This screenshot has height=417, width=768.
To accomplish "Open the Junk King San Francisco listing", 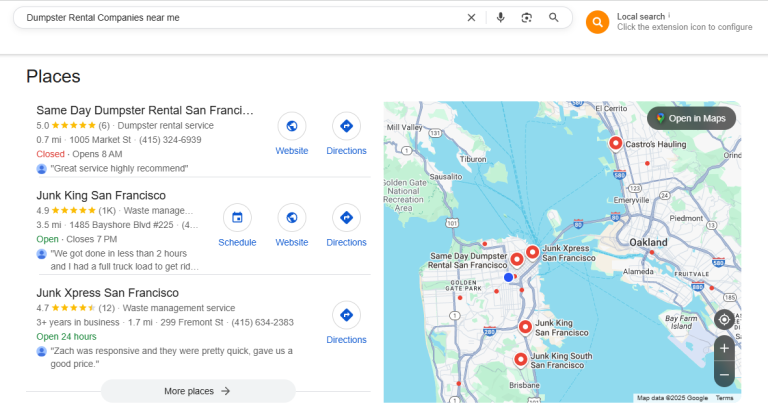I will (x=101, y=195).
